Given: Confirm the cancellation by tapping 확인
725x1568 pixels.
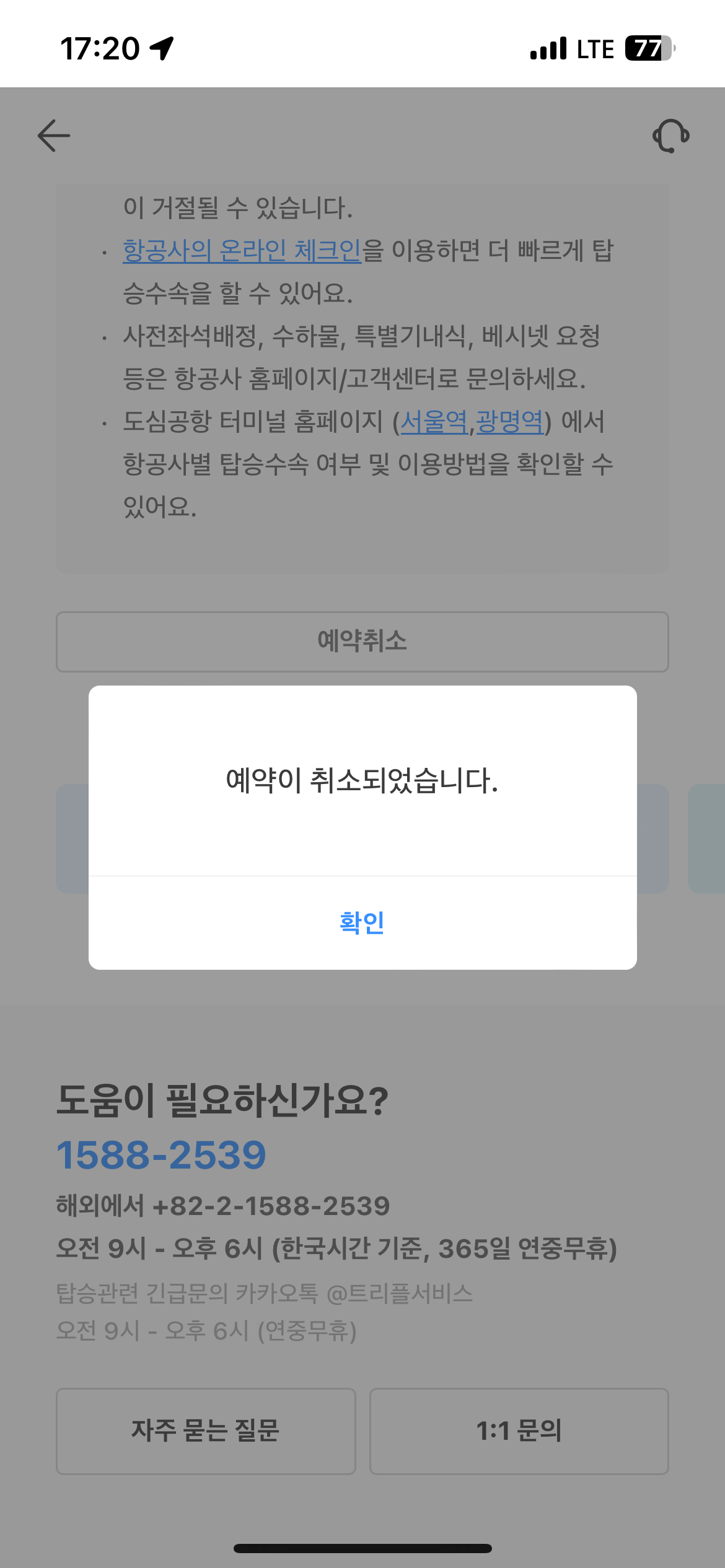Looking at the screenshot, I should [x=362, y=924].
